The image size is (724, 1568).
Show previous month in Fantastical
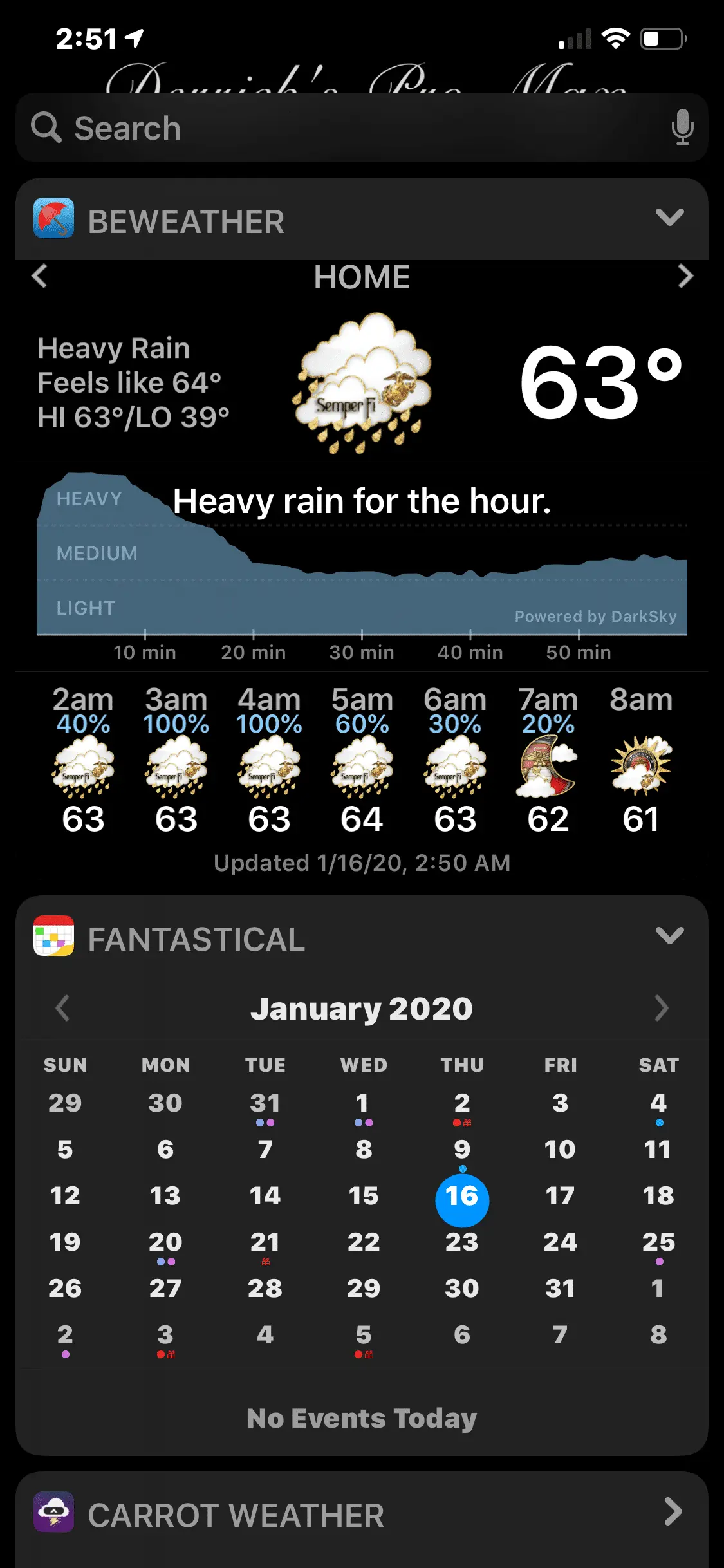point(62,1008)
